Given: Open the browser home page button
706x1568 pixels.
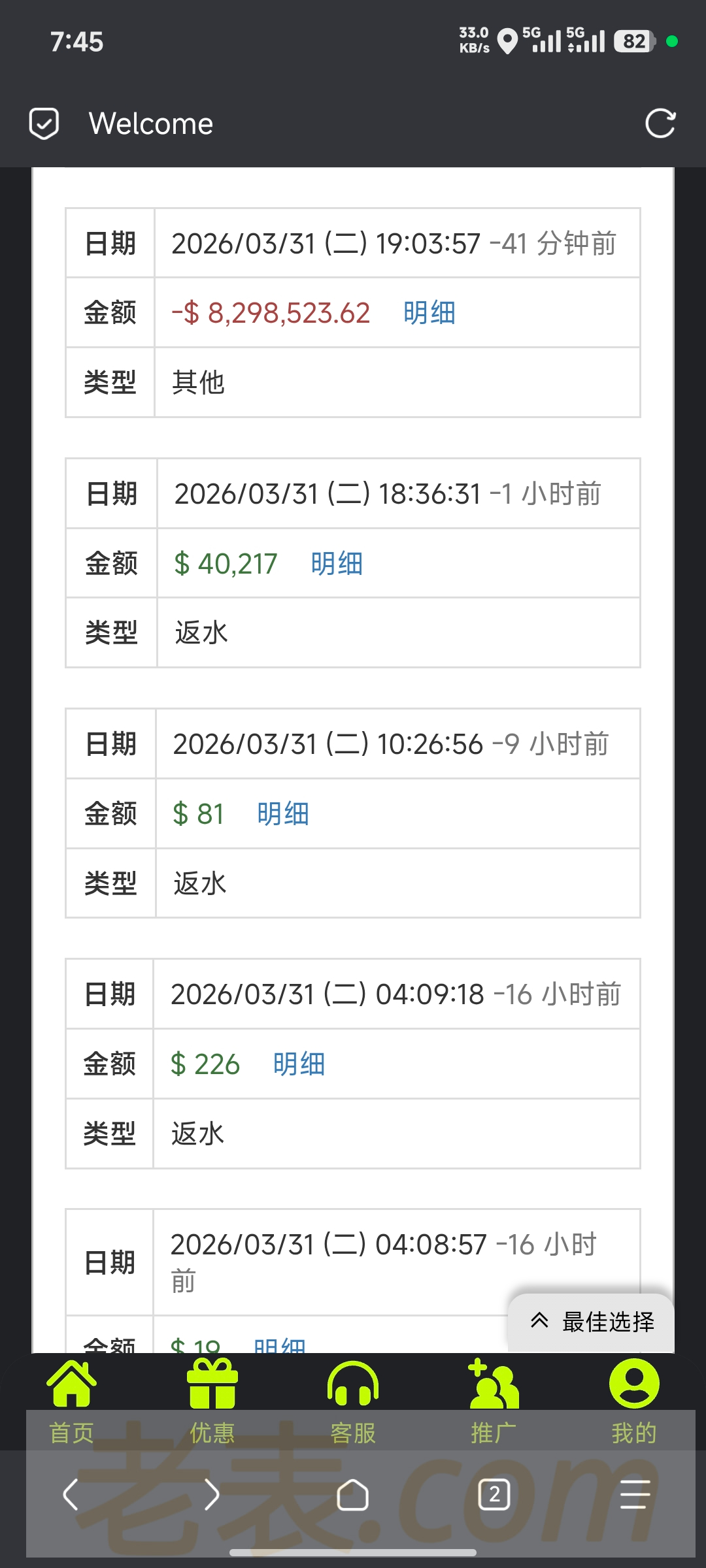Looking at the screenshot, I should point(353,1495).
